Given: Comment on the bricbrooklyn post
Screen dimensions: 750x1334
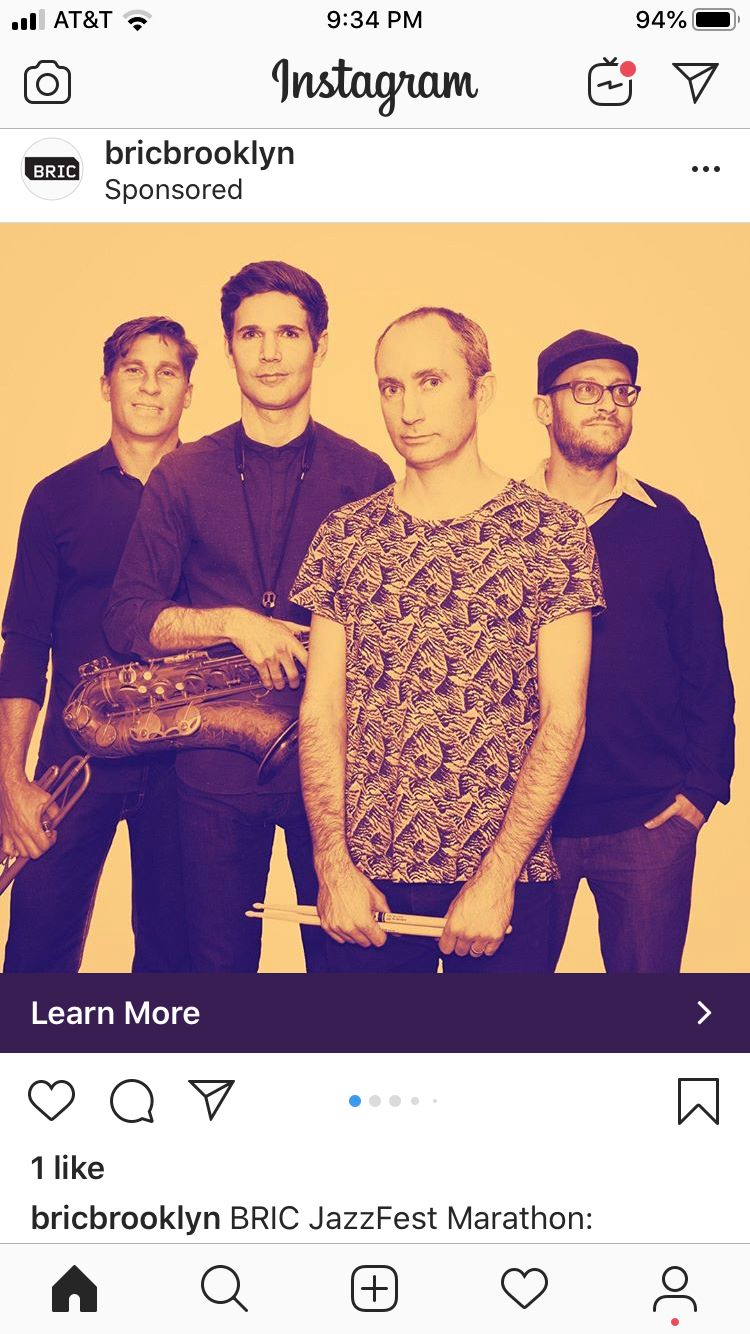Looking at the screenshot, I should (131, 1101).
